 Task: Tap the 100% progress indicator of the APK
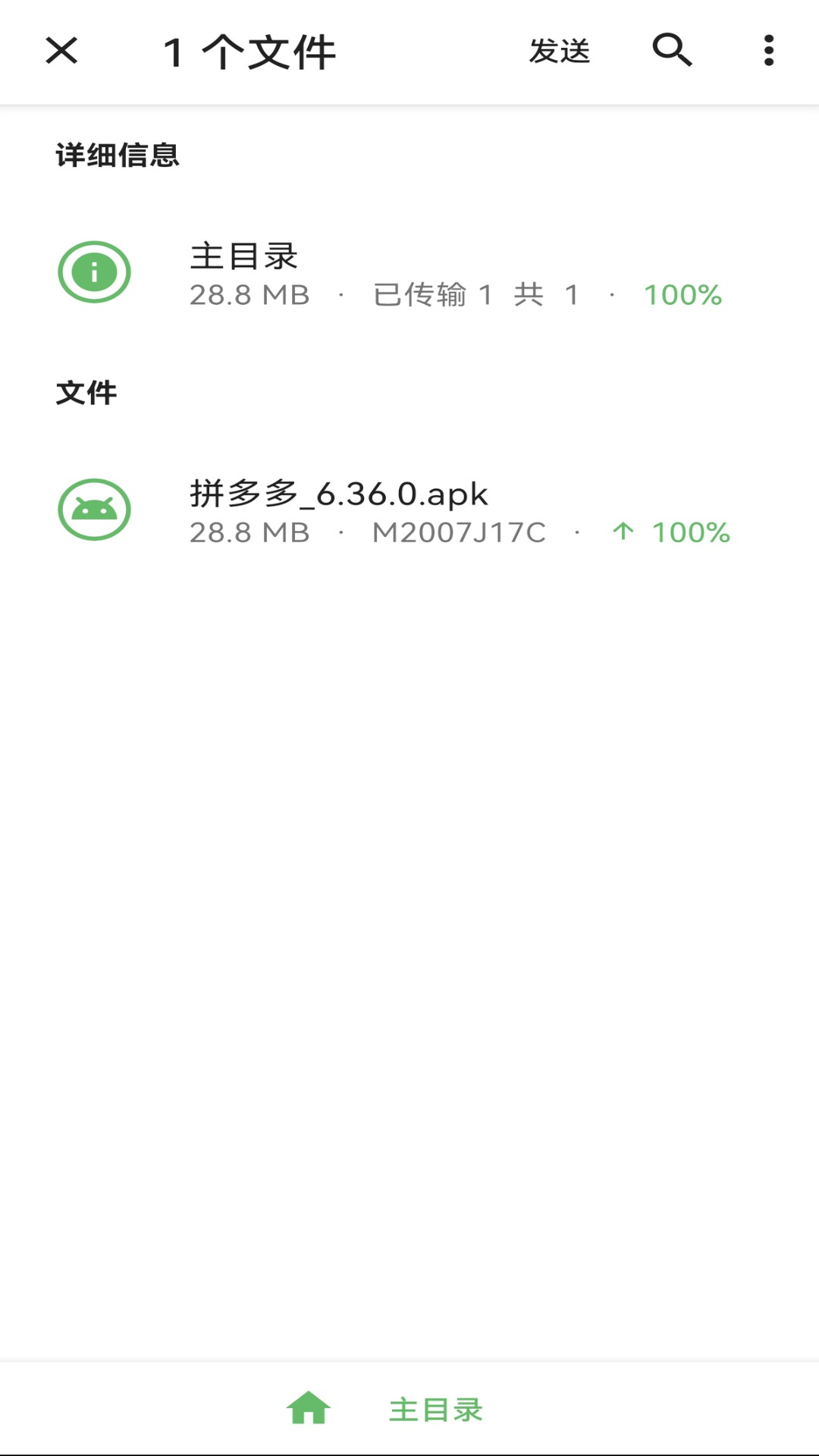tap(691, 532)
